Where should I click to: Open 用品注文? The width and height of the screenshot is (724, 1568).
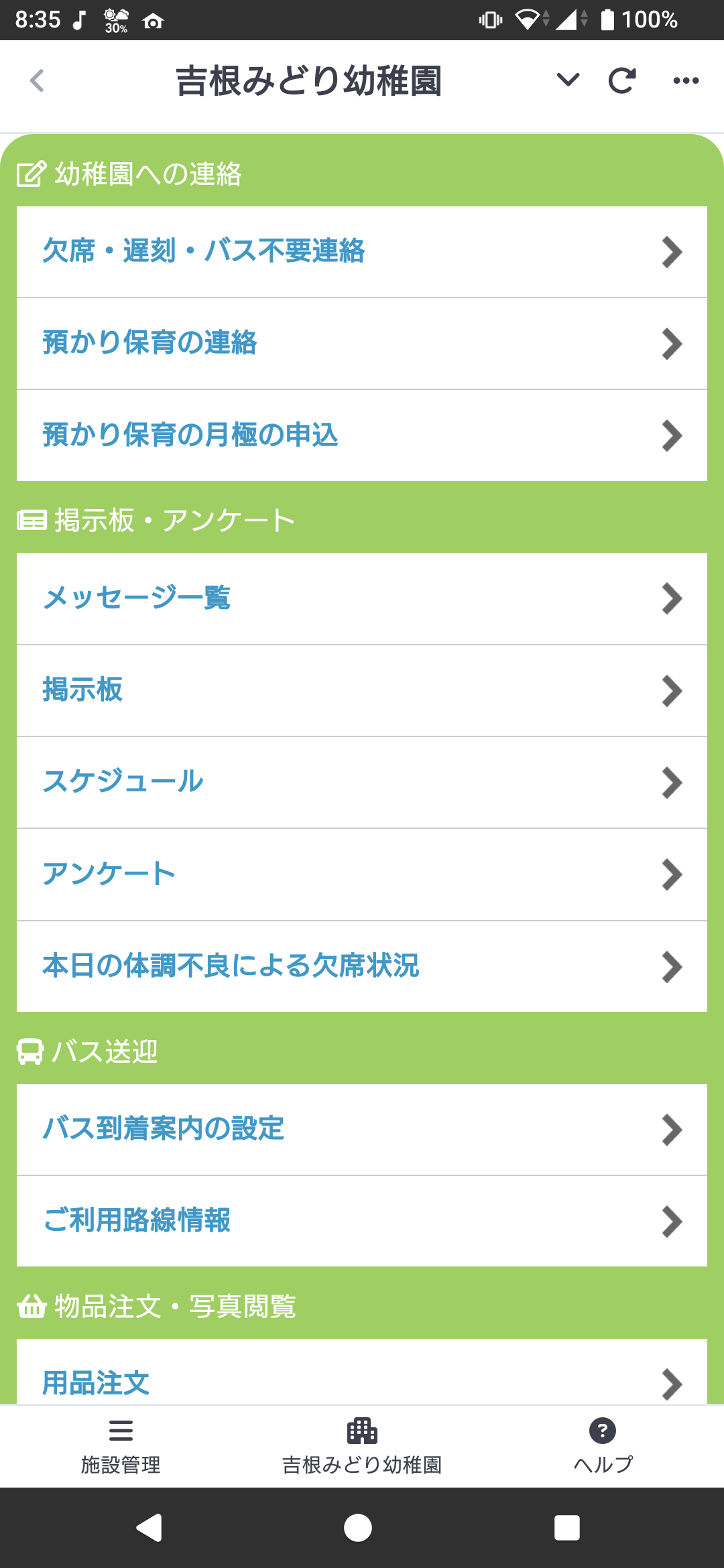click(x=362, y=1380)
